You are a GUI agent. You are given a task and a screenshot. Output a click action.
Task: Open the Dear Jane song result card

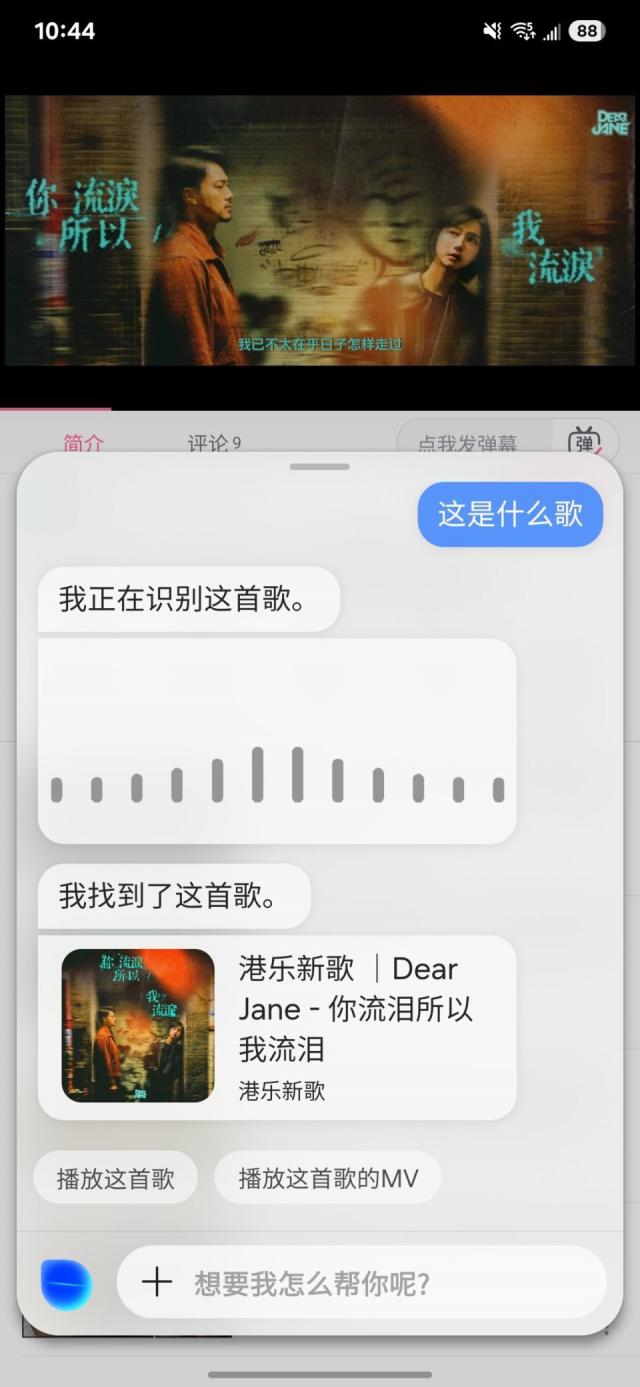(x=277, y=1027)
